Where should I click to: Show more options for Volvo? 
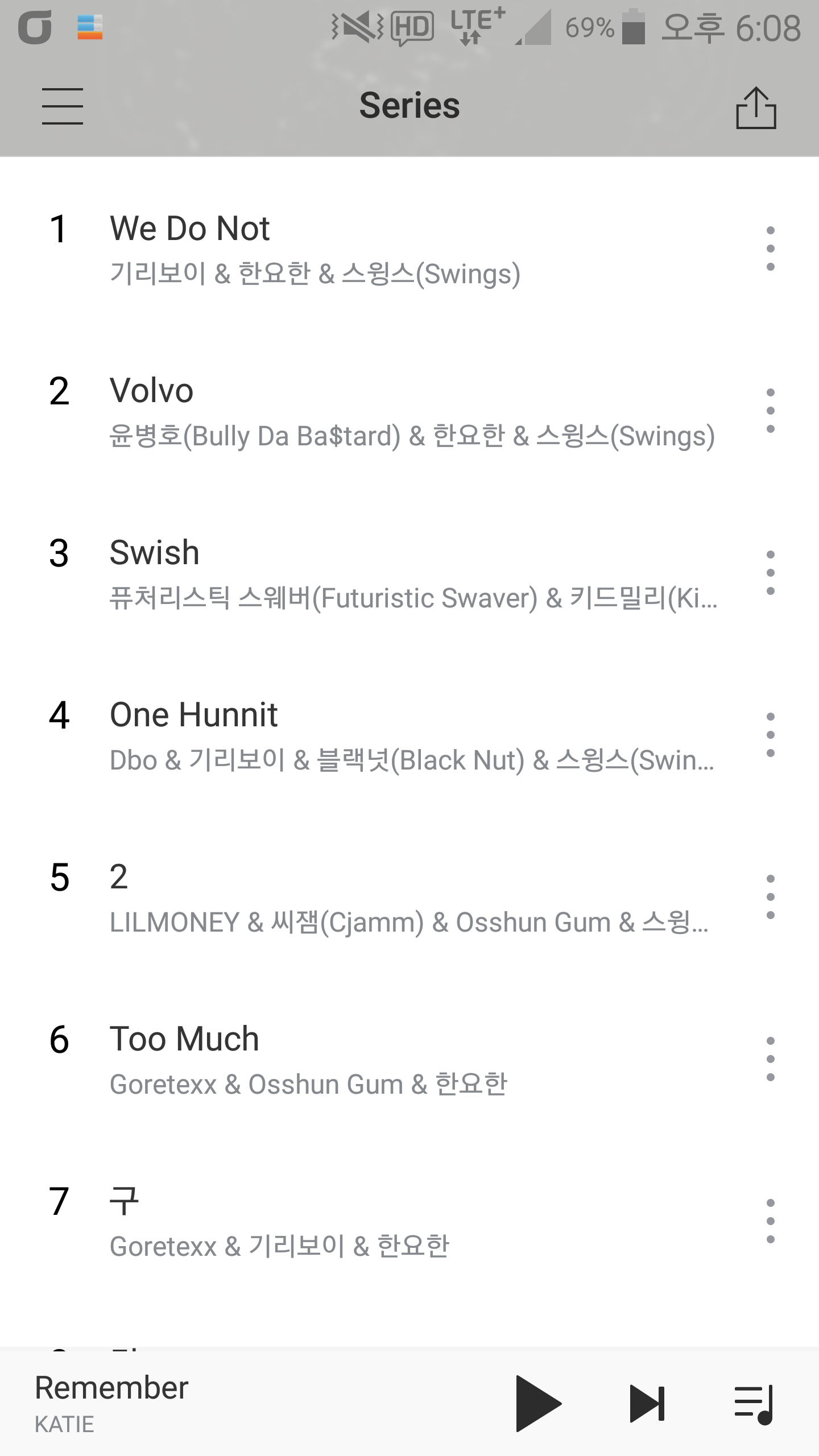[770, 411]
